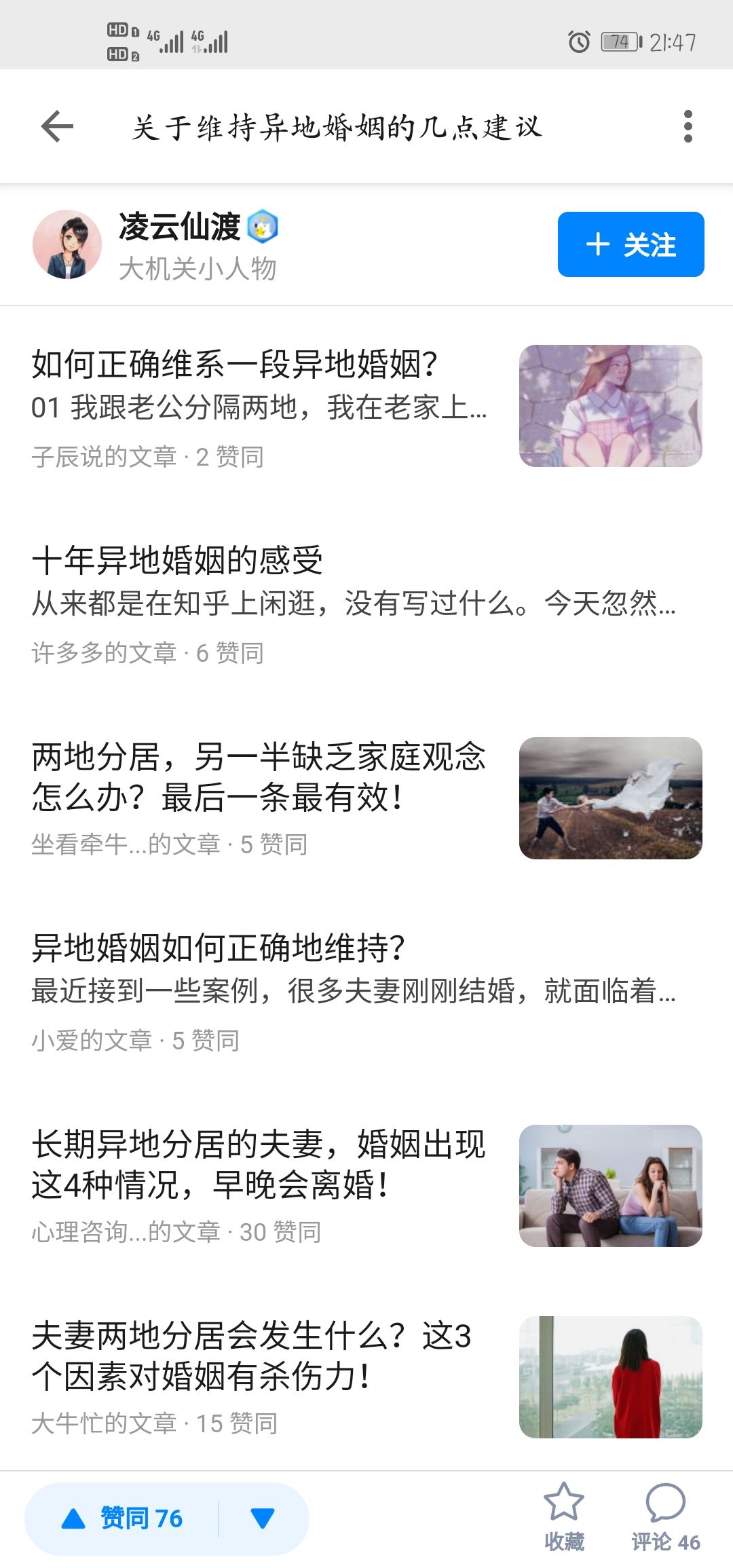Follow author 凌云仙渡 with 关注 button
The image size is (733, 1568).
tap(631, 244)
